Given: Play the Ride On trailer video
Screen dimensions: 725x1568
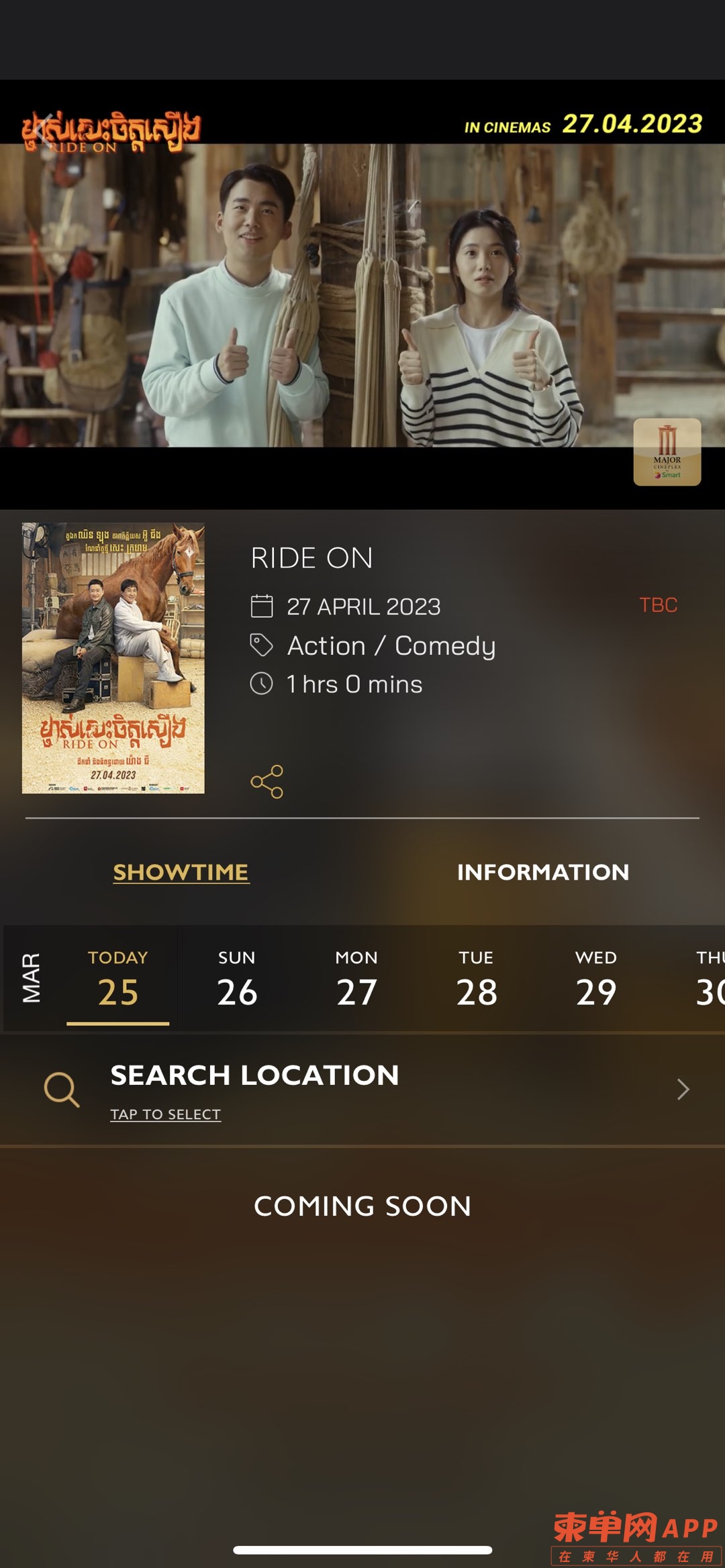Looking at the screenshot, I should click(362, 295).
